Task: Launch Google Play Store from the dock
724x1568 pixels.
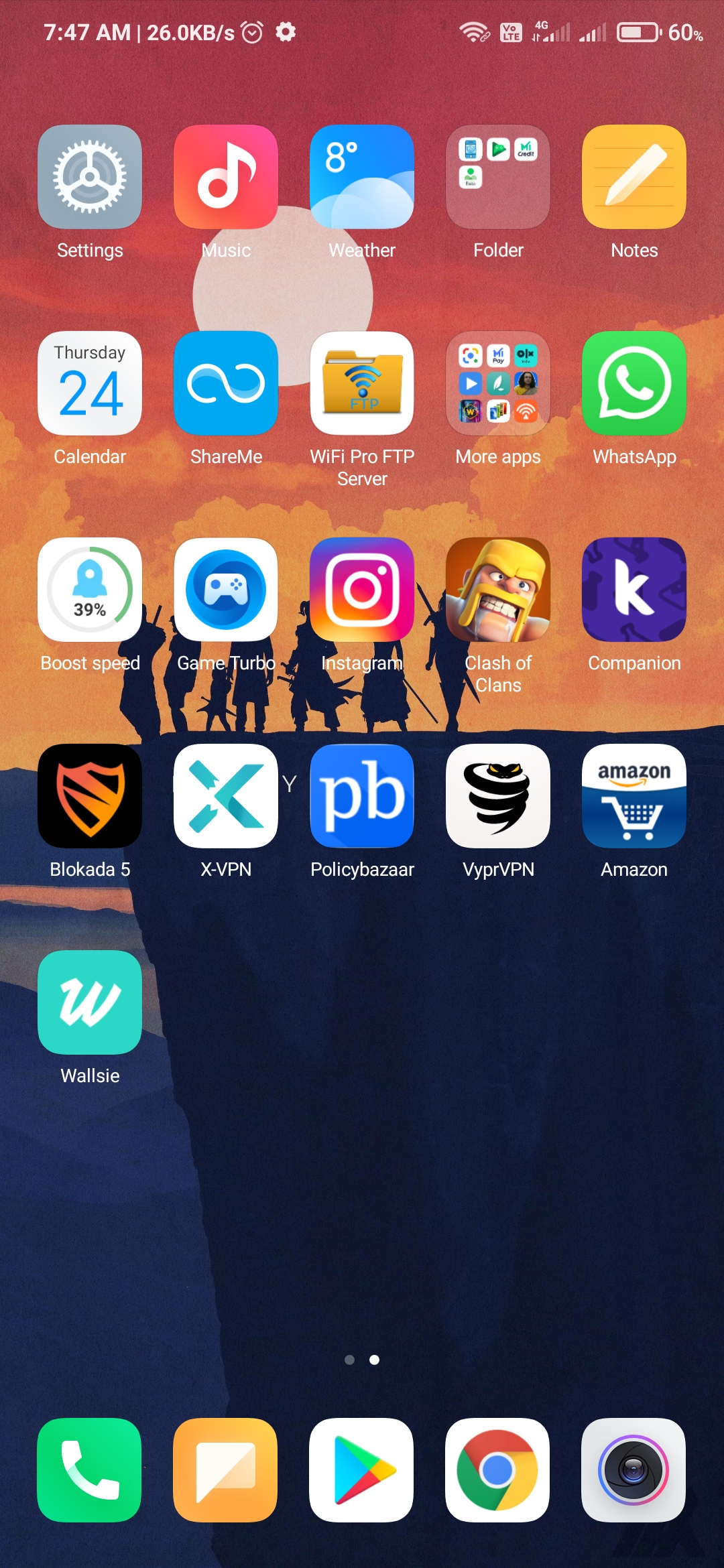Action: (362, 1470)
